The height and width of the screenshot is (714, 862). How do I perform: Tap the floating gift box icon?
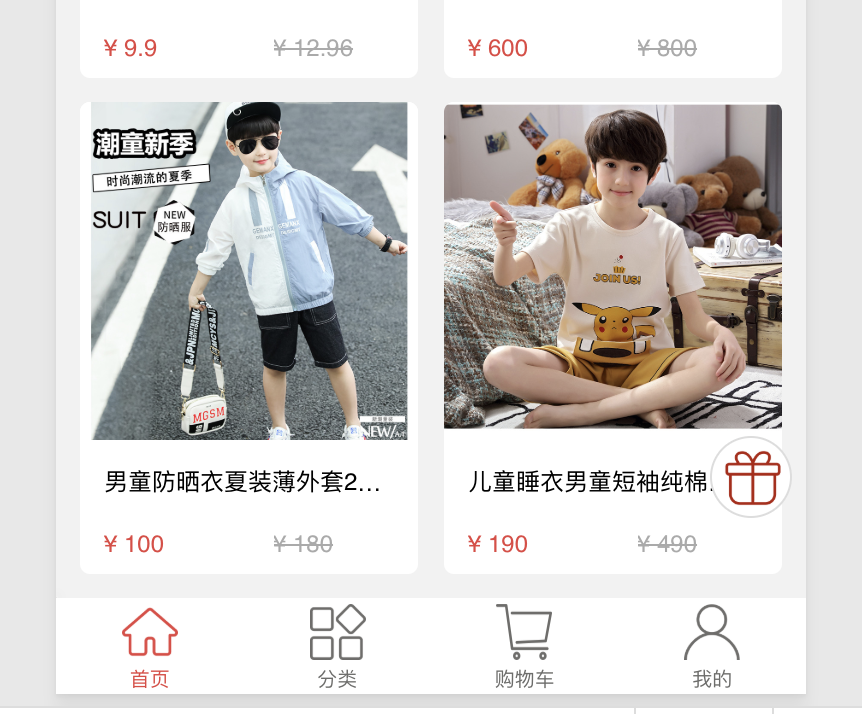752,478
